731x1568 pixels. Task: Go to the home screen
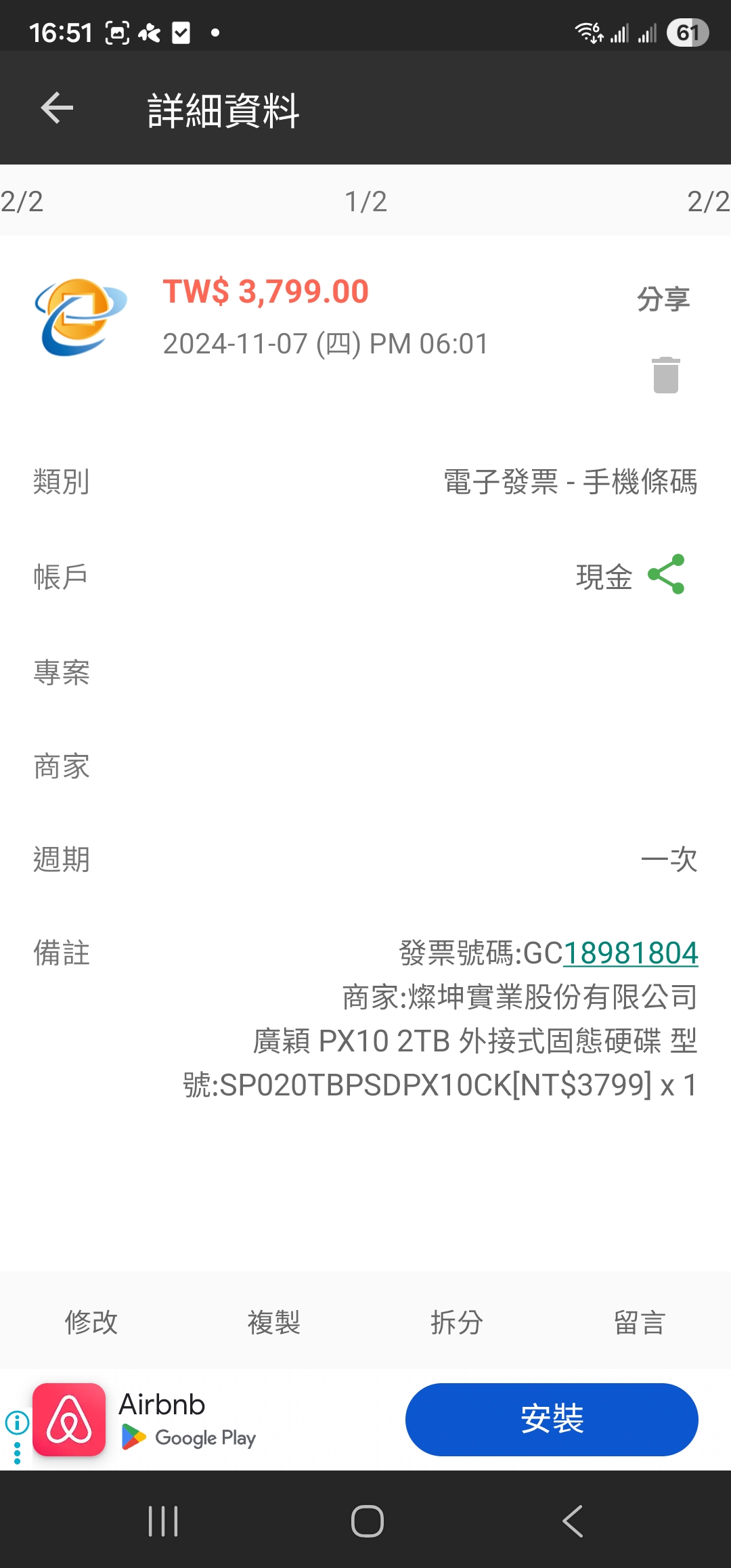click(x=367, y=1521)
